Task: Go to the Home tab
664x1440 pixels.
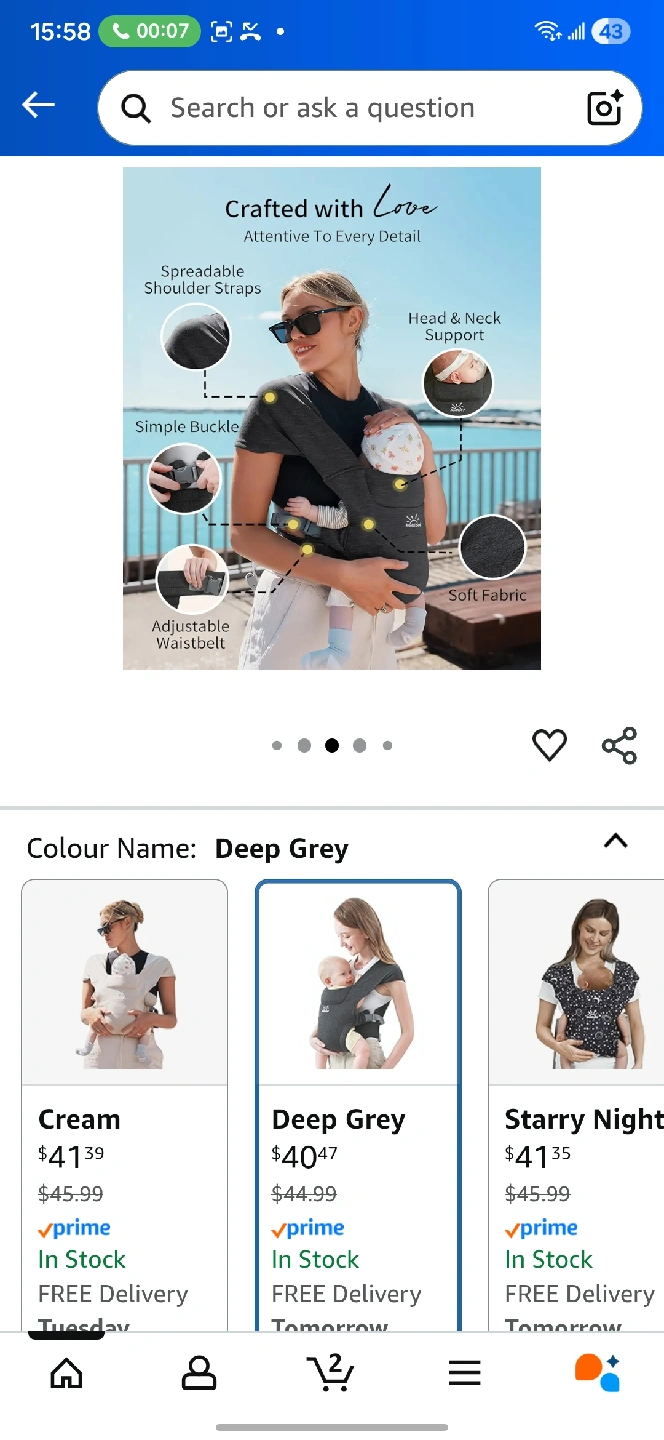Action: coord(66,1374)
